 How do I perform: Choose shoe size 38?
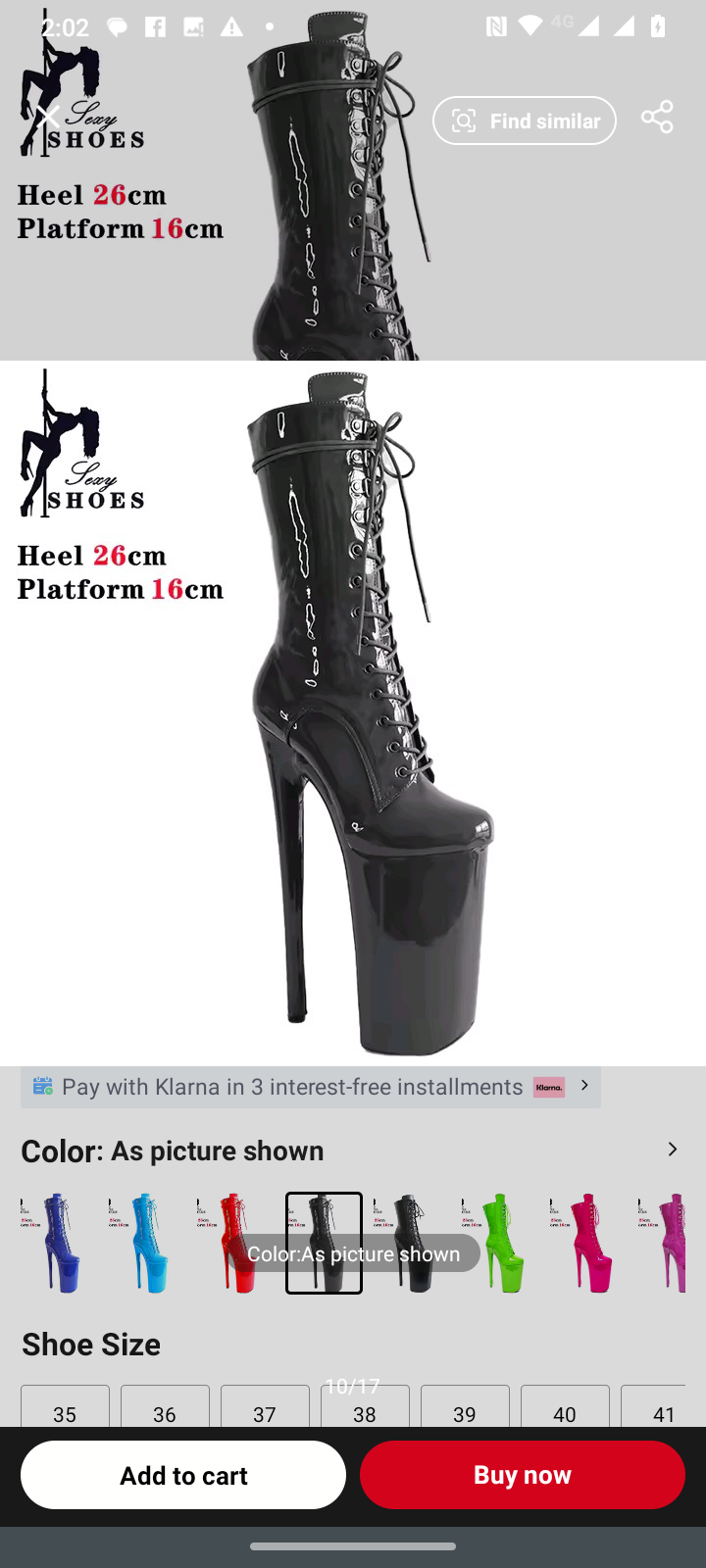point(365,1408)
